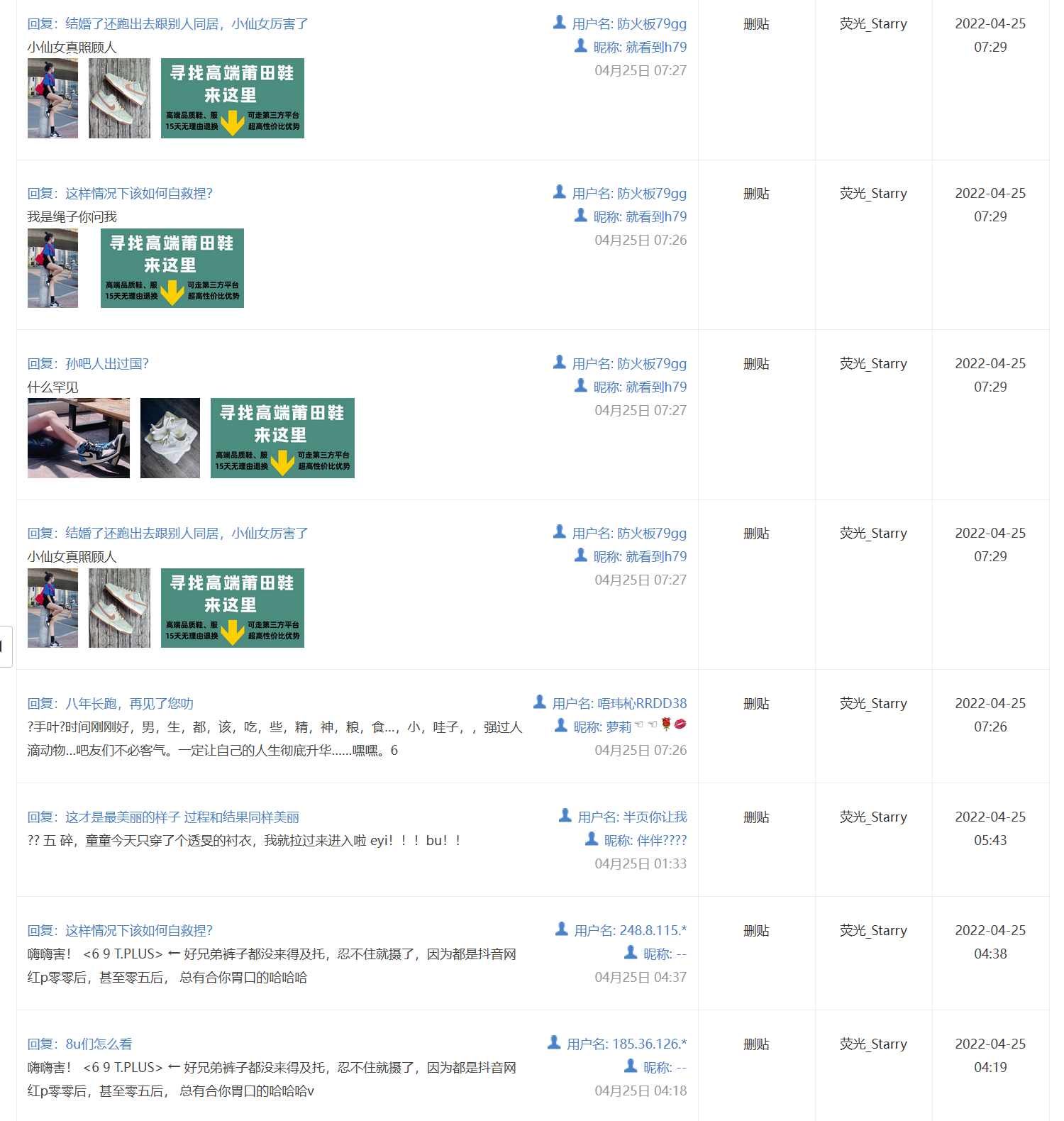Viewport: 1064px width, 1121px height.
Task: Click the pagination control at the left edge
Action: pyautogui.click(x=6, y=646)
